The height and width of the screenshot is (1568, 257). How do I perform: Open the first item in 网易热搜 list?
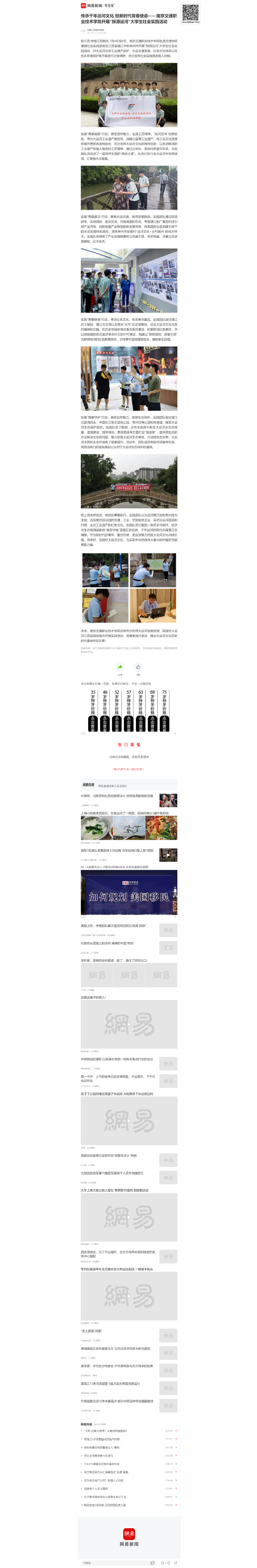click(x=111, y=1430)
